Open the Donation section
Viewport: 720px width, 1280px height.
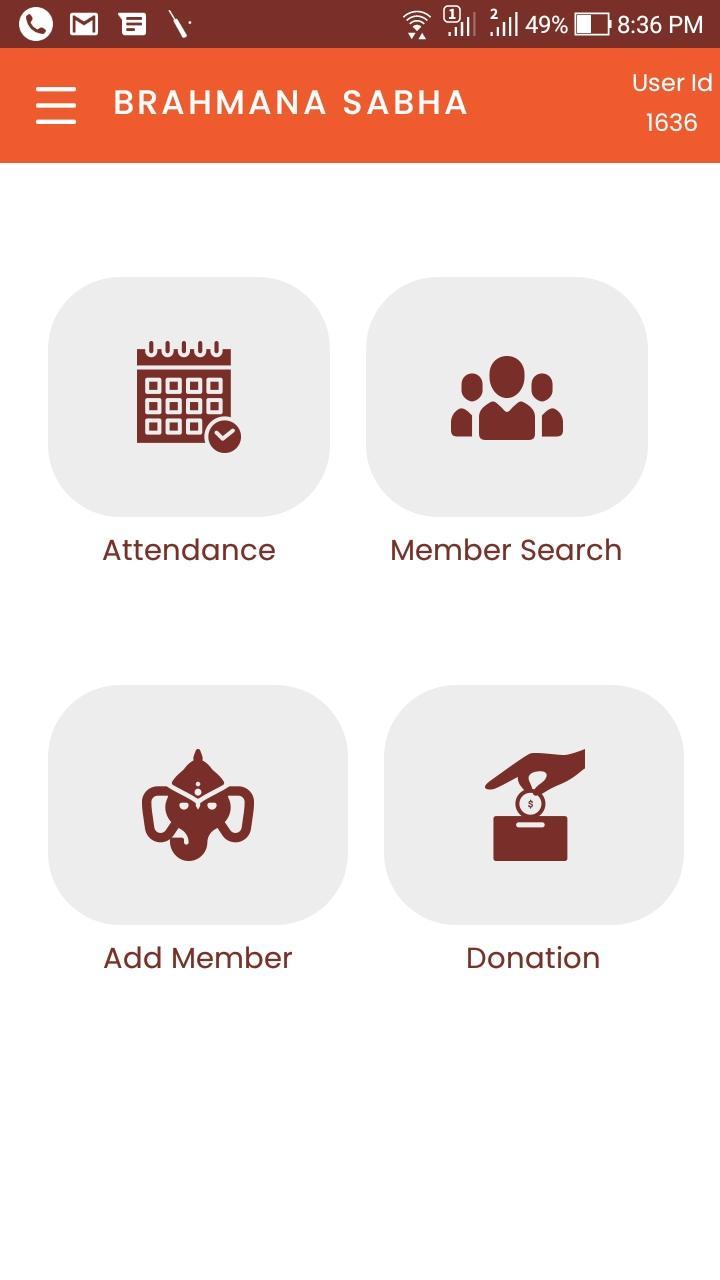533,805
